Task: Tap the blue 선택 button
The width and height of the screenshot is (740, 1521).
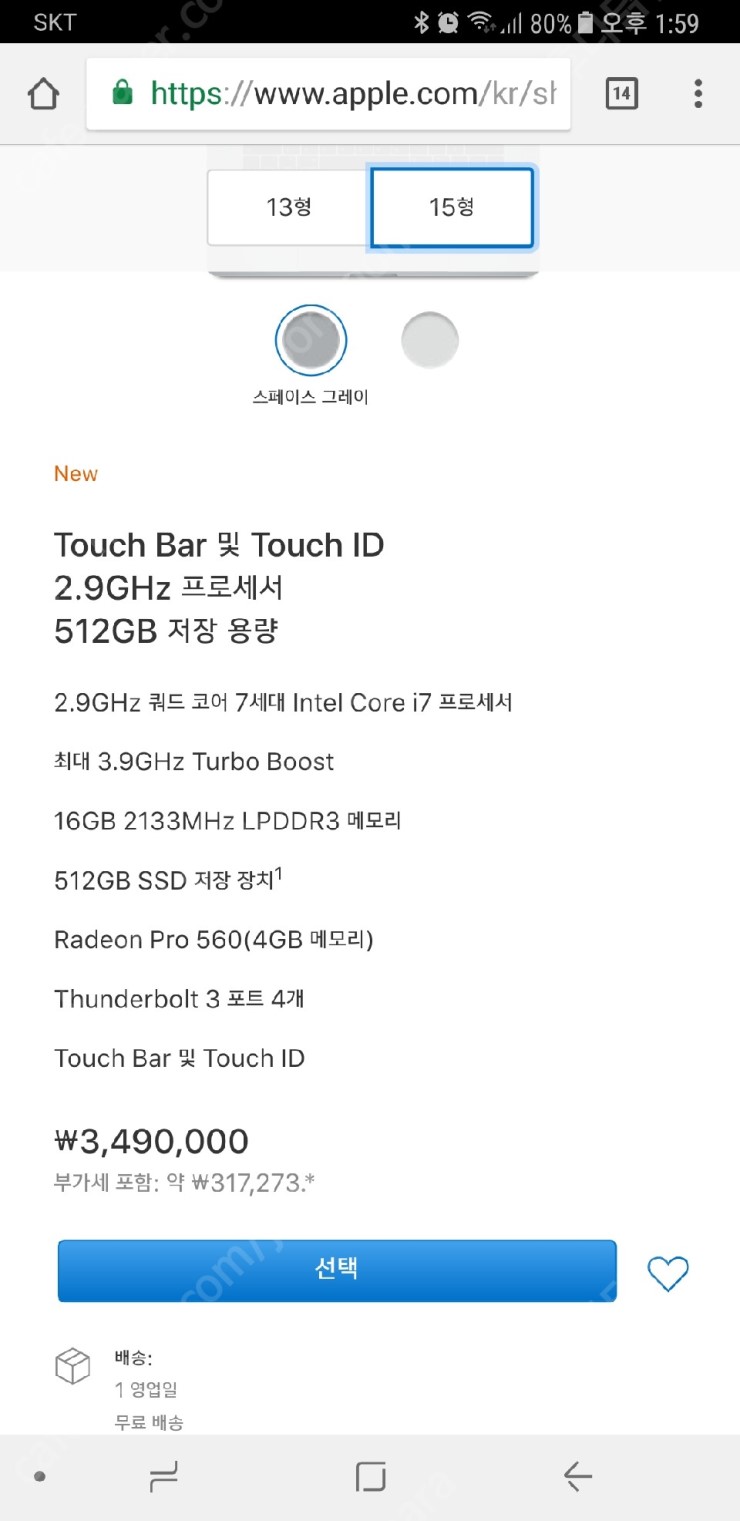Action: click(x=337, y=1270)
